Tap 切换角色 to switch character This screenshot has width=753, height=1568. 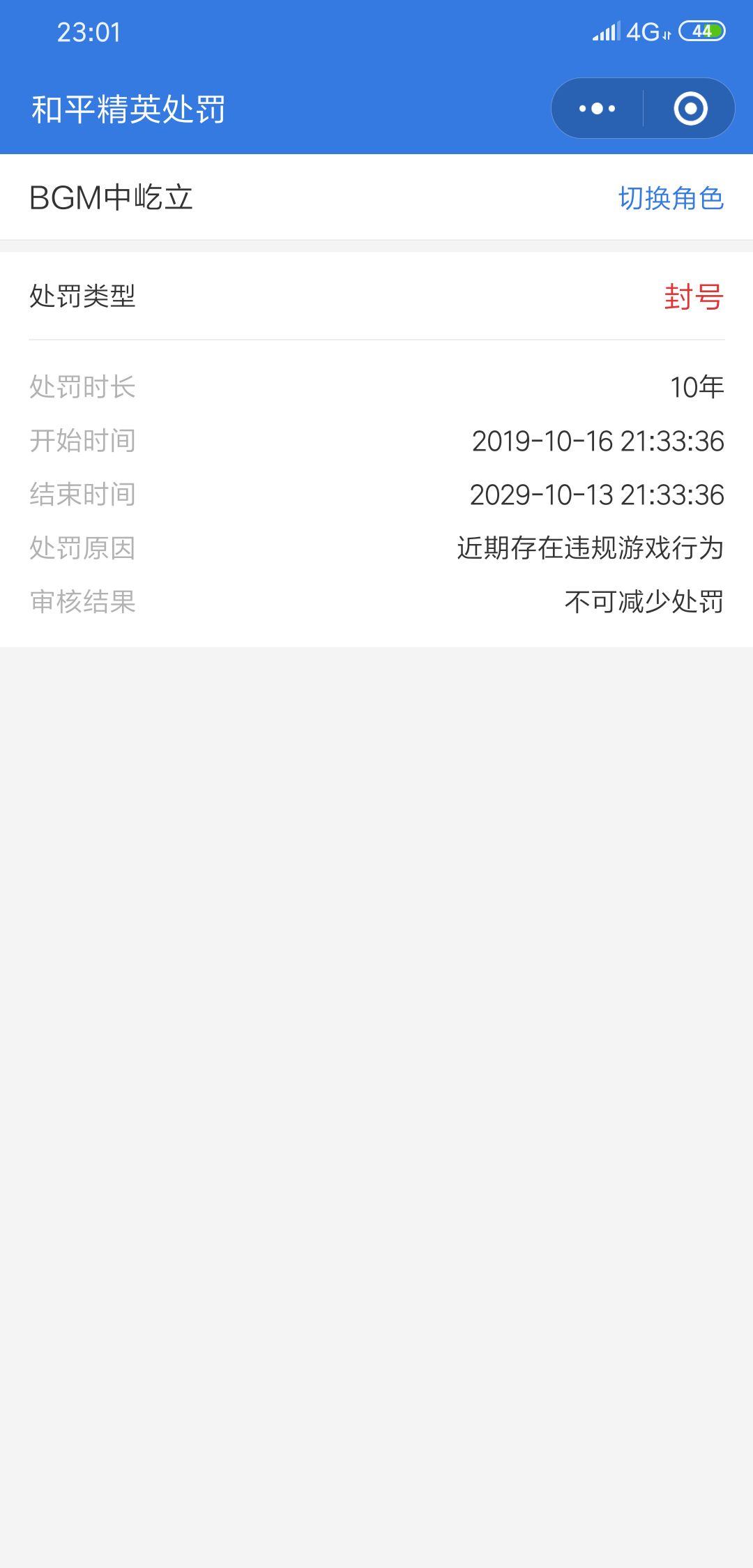[x=671, y=198]
